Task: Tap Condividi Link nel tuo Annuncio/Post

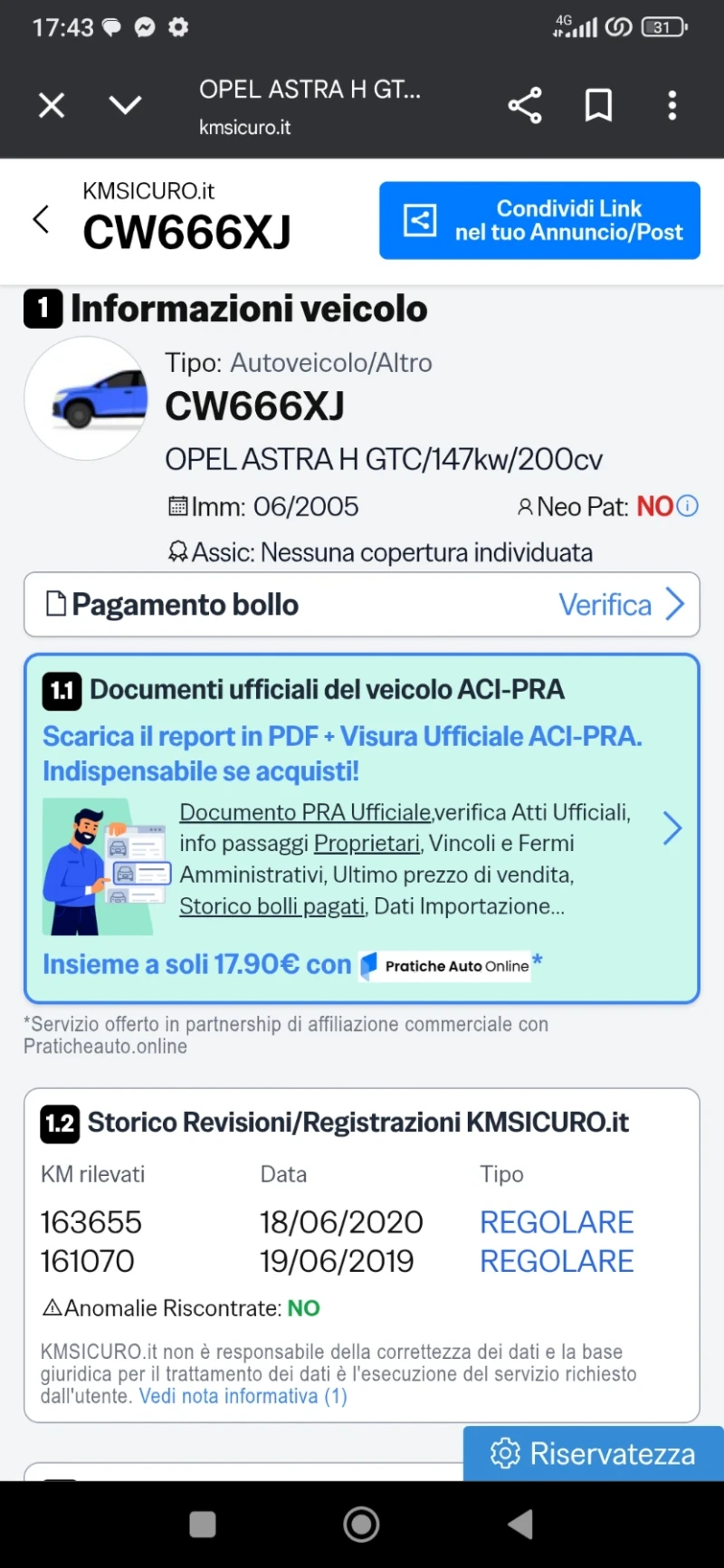Action: 539,221
